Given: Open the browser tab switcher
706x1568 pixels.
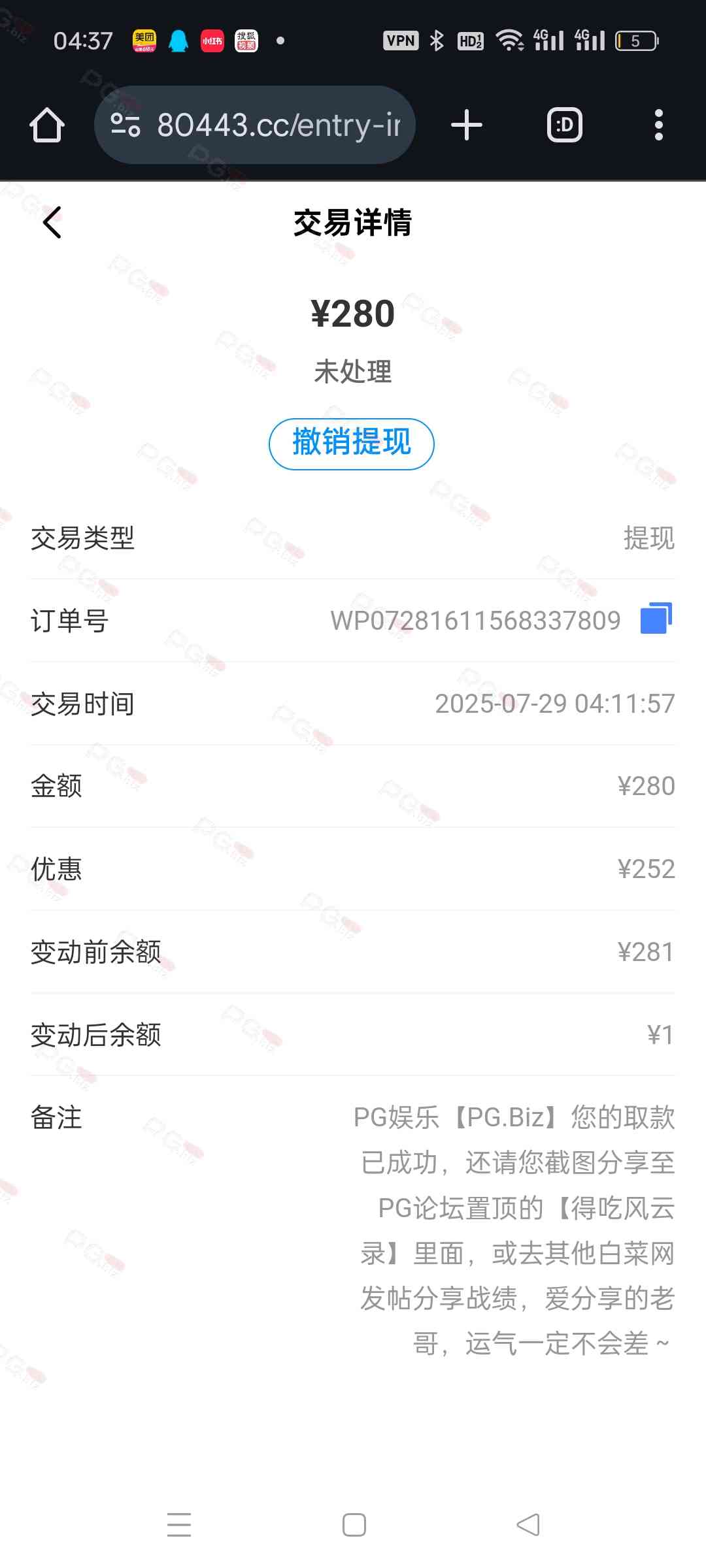Looking at the screenshot, I should (x=564, y=125).
